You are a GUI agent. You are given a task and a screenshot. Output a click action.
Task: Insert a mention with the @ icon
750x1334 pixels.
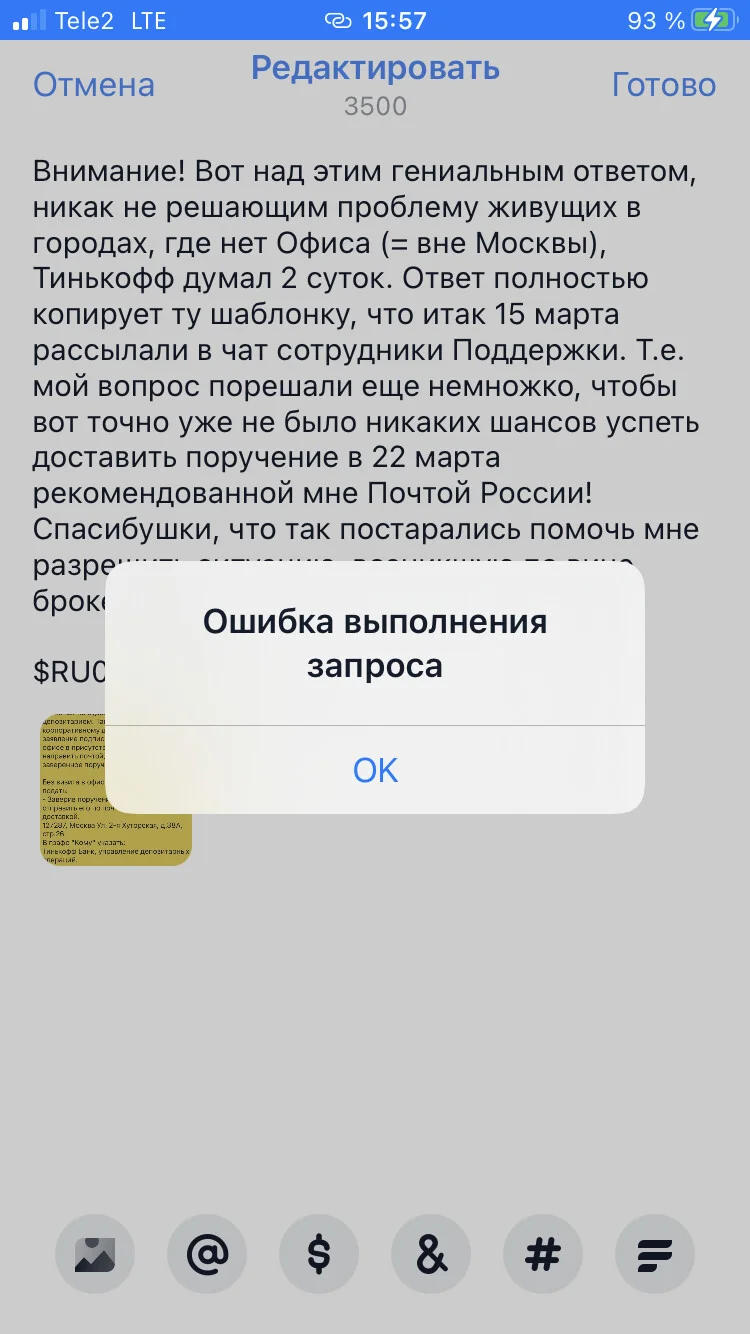point(208,1254)
